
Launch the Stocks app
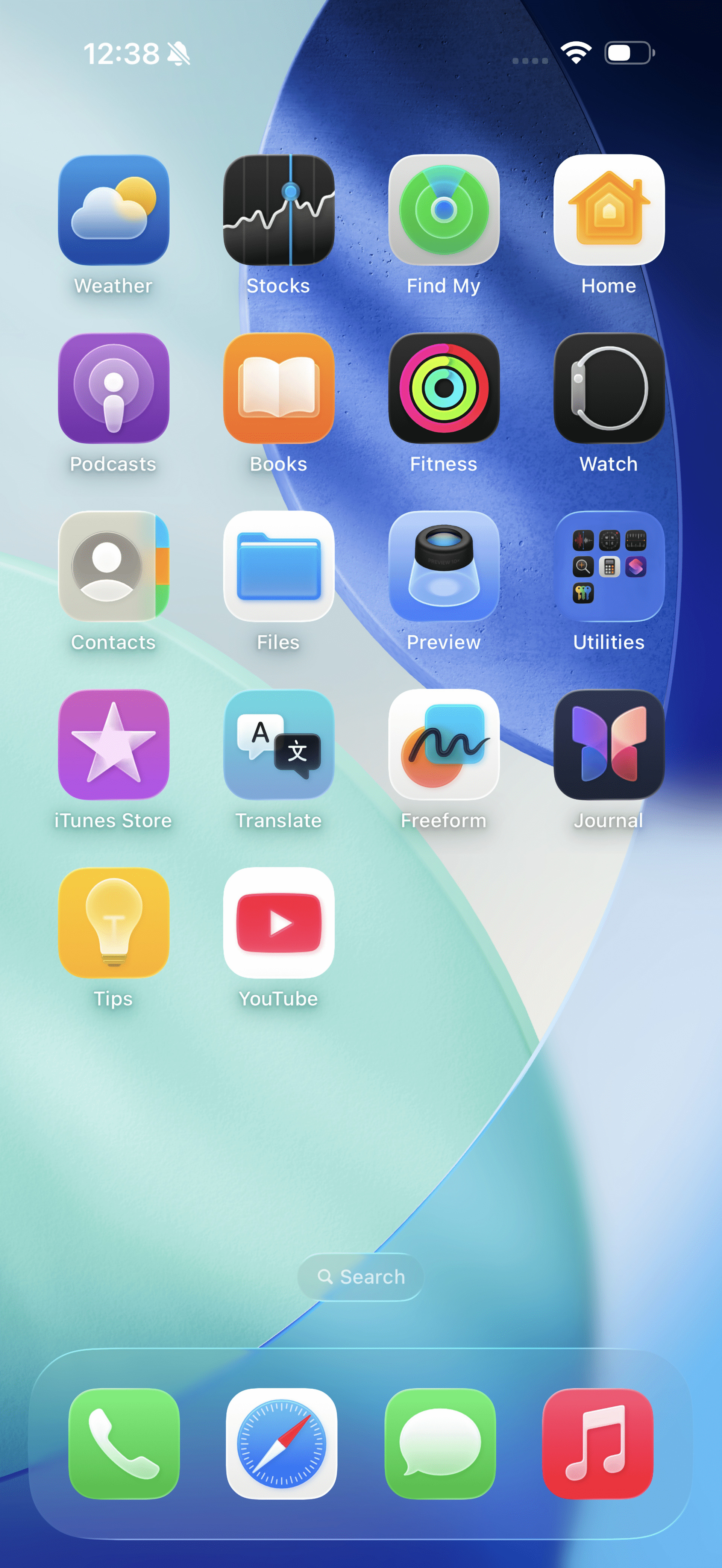pyautogui.click(x=279, y=210)
